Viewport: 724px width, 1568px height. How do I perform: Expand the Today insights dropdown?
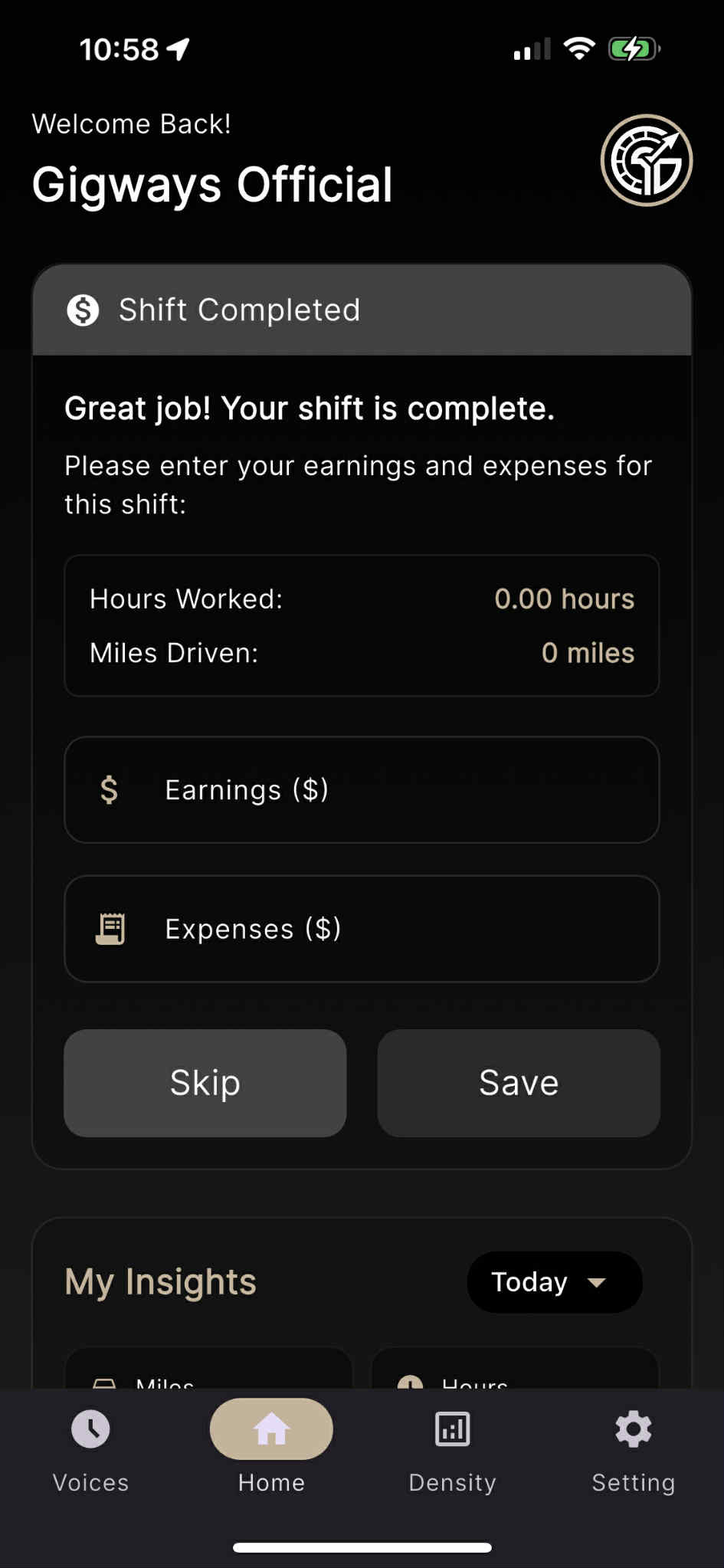555,1281
